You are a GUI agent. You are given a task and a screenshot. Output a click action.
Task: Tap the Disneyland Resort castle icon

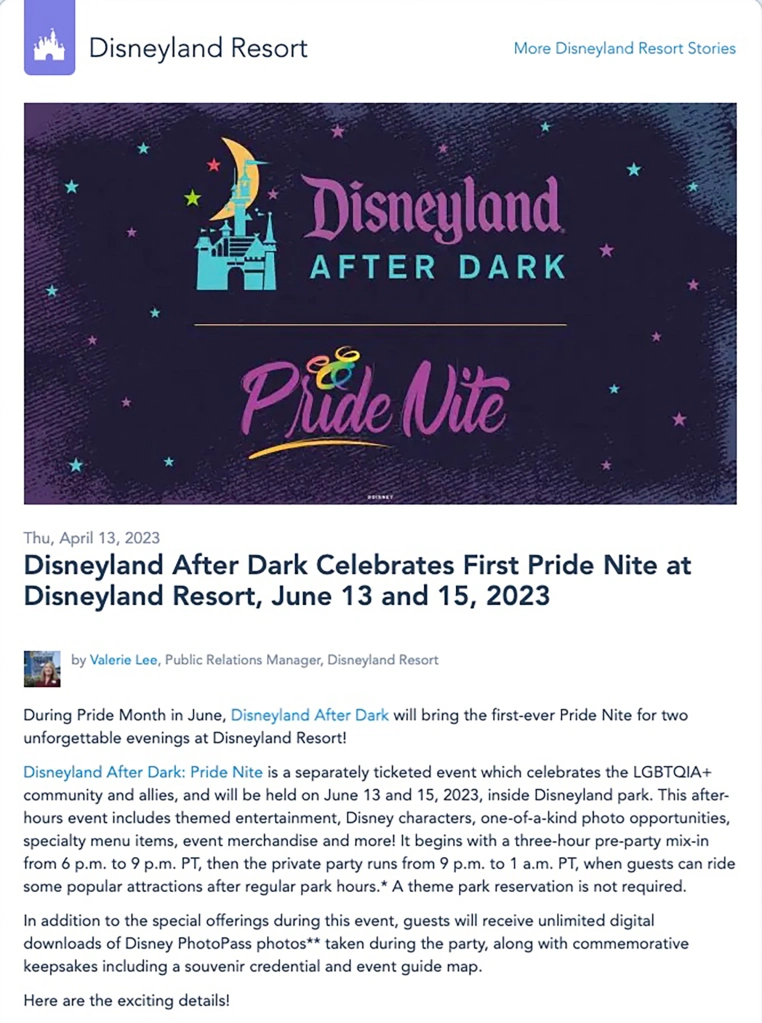[50, 45]
